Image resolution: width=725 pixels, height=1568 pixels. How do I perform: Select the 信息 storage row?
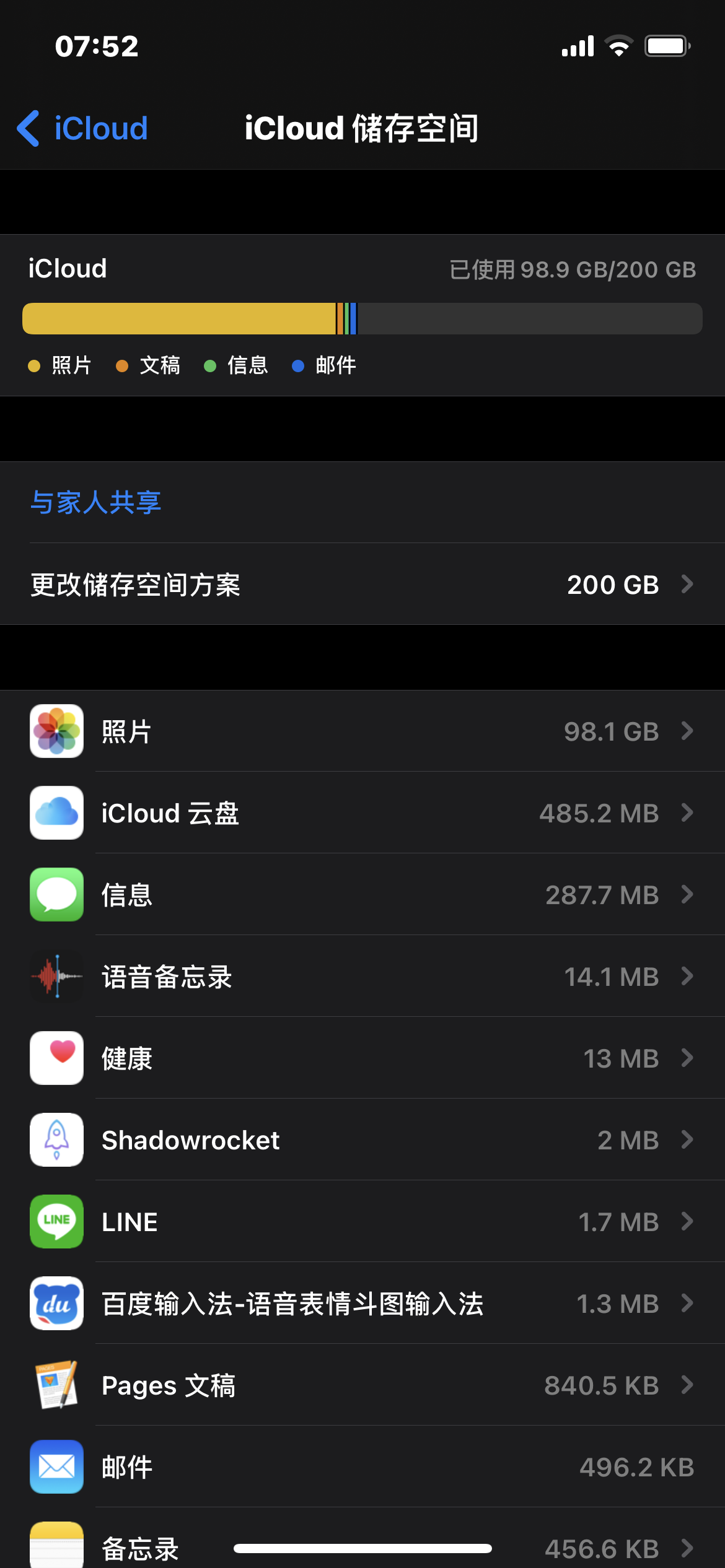362,895
